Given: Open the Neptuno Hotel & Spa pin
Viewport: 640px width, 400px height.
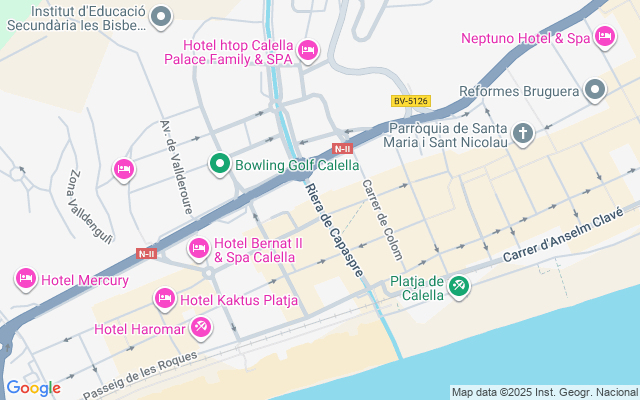Looking at the screenshot, I should tap(604, 38).
